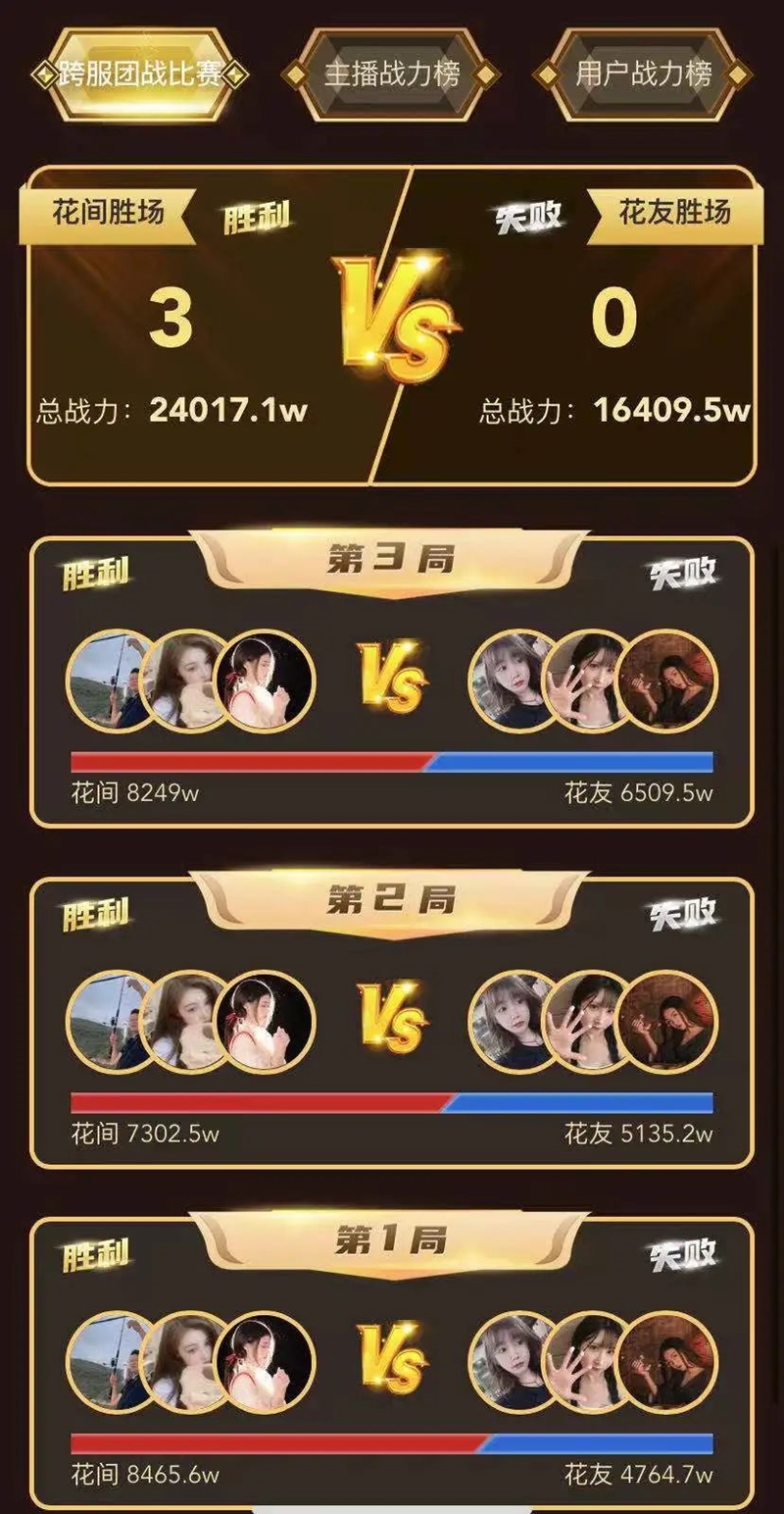Open the fishing-photo avatar in 第3局

[106, 681]
